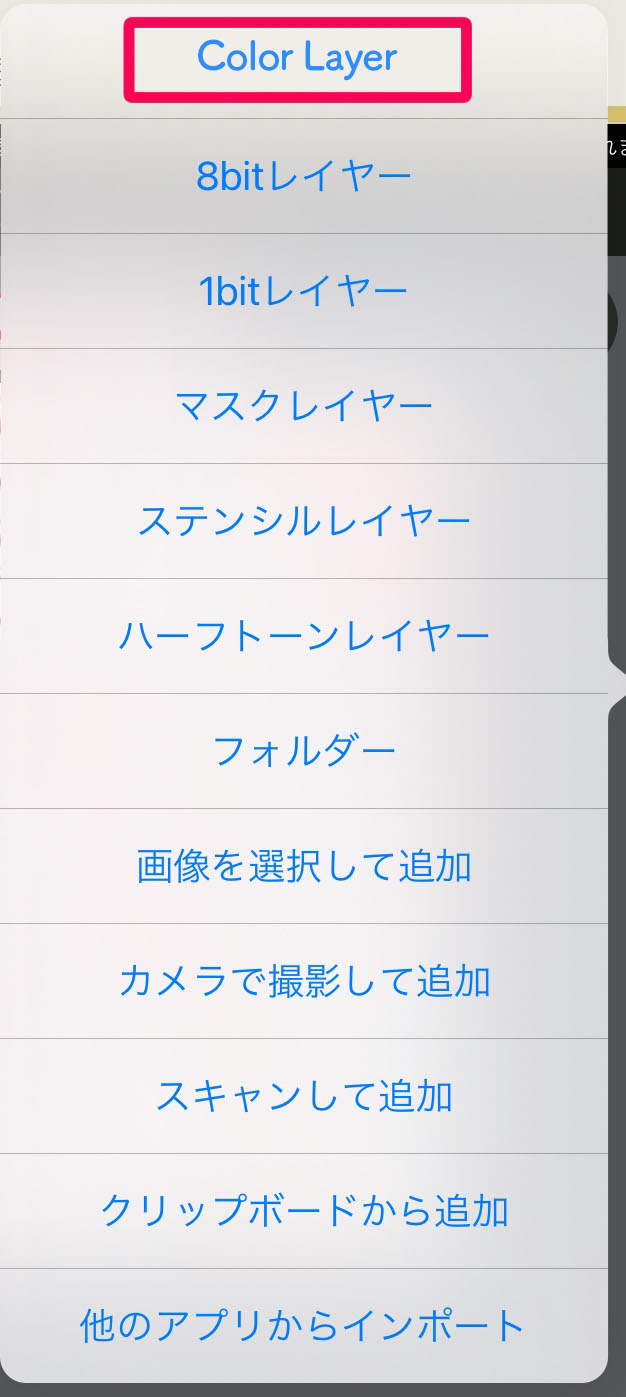Open 他のアプリからインポート
Screen dimensions: 626x1397
pyautogui.click(x=304, y=1326)
